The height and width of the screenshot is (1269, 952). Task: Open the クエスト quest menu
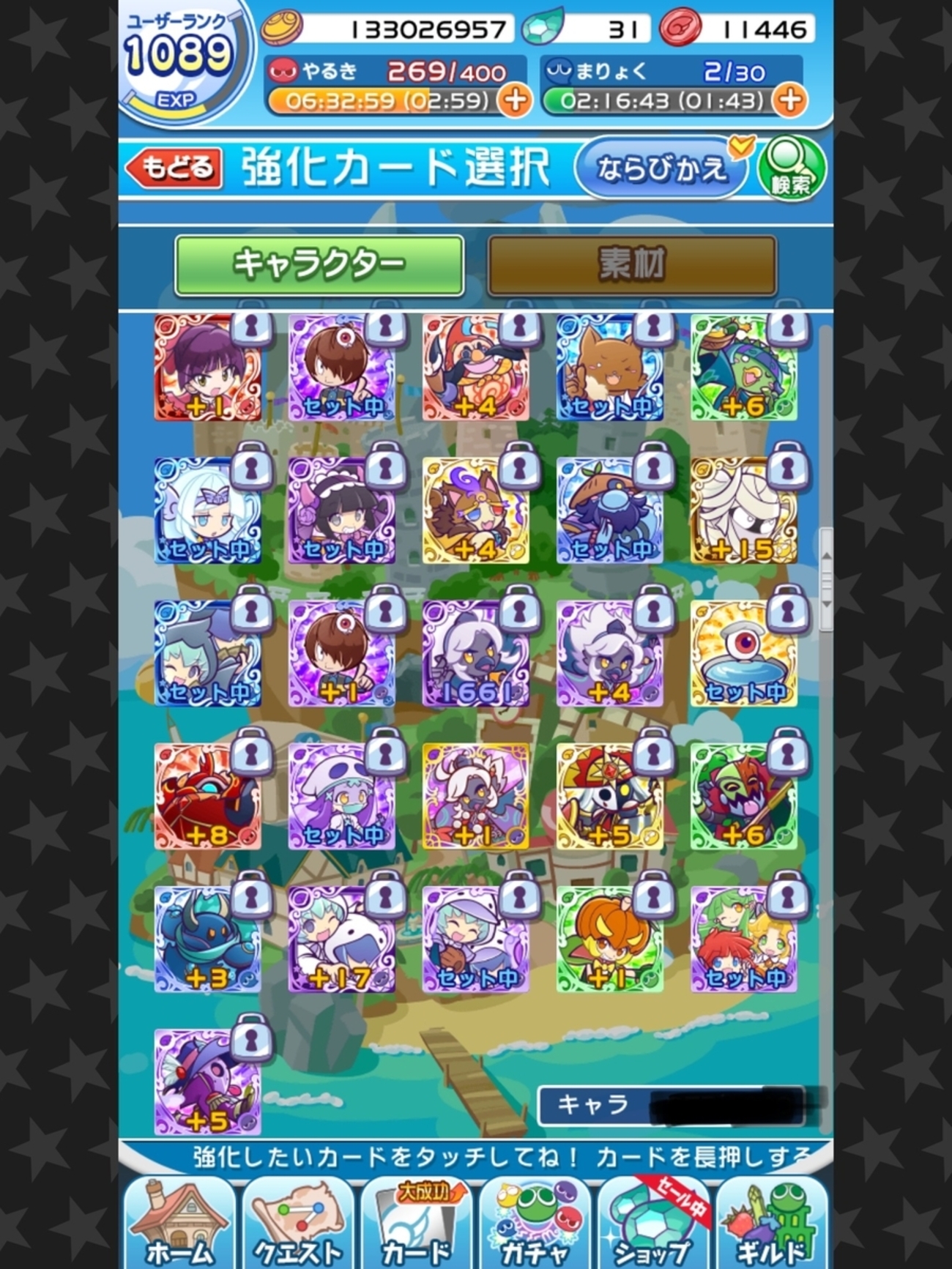pos(298,1225)
